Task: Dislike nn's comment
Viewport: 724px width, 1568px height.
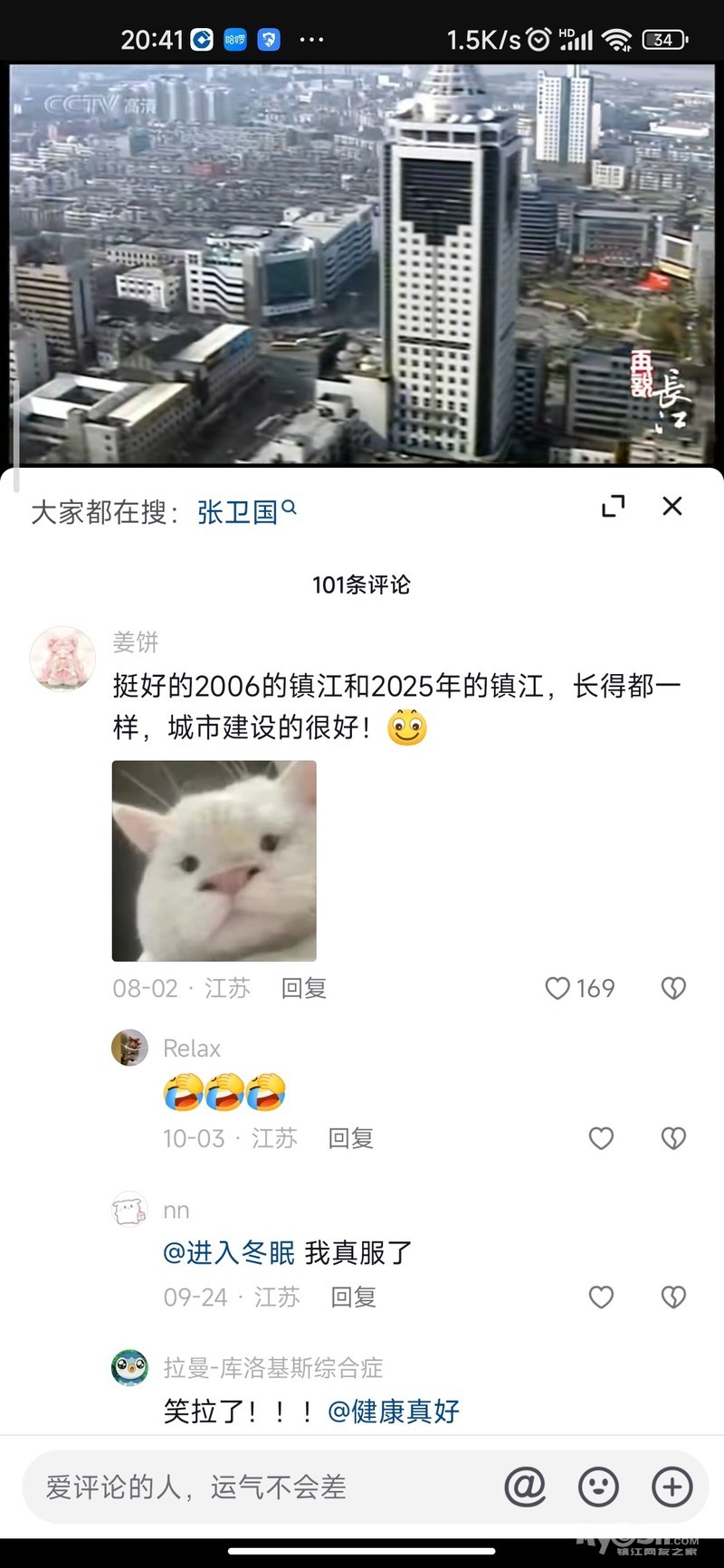Action: click(673, 1297)
